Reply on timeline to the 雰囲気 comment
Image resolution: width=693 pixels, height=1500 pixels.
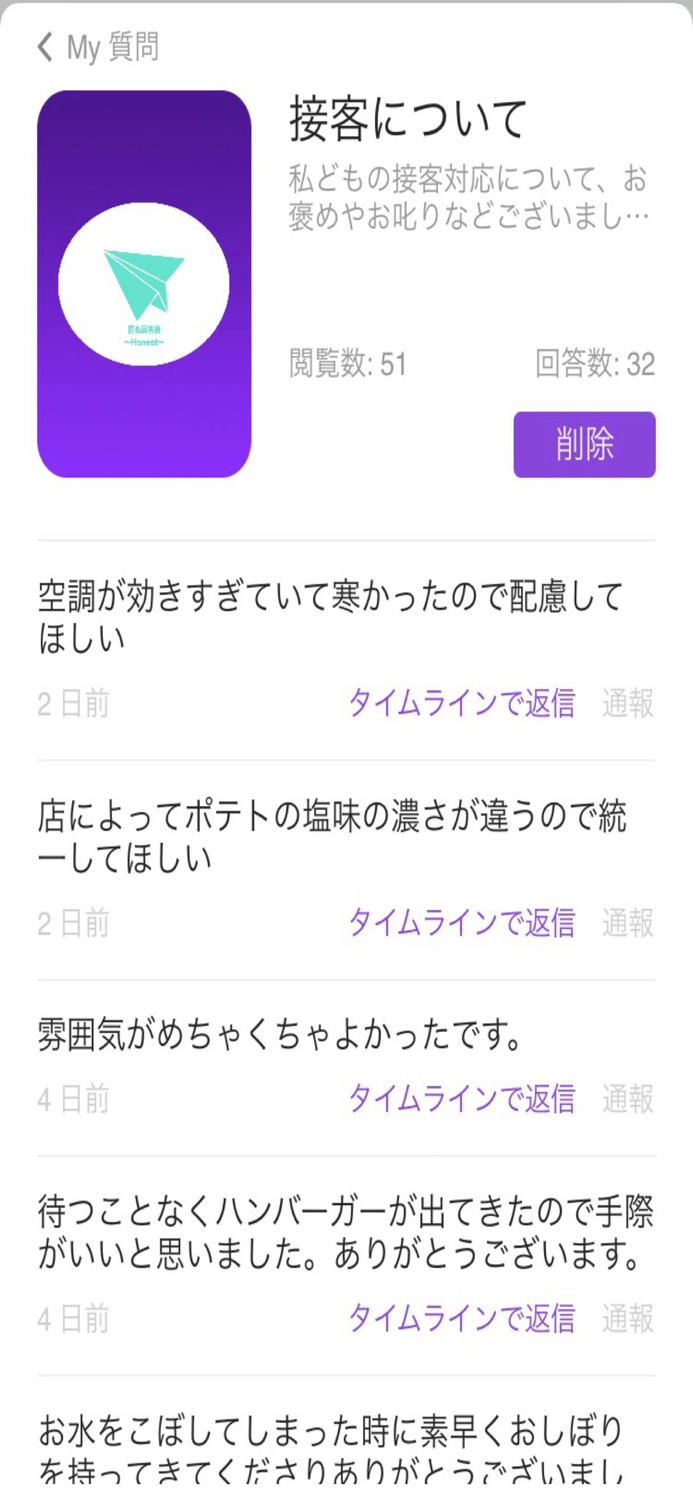point(461,1099)
